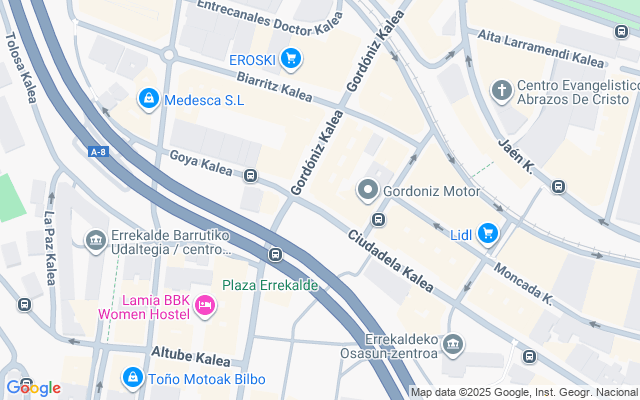Select the Plaza Errekalde transit stop icon
640x400 pixels.
[275, 255]
